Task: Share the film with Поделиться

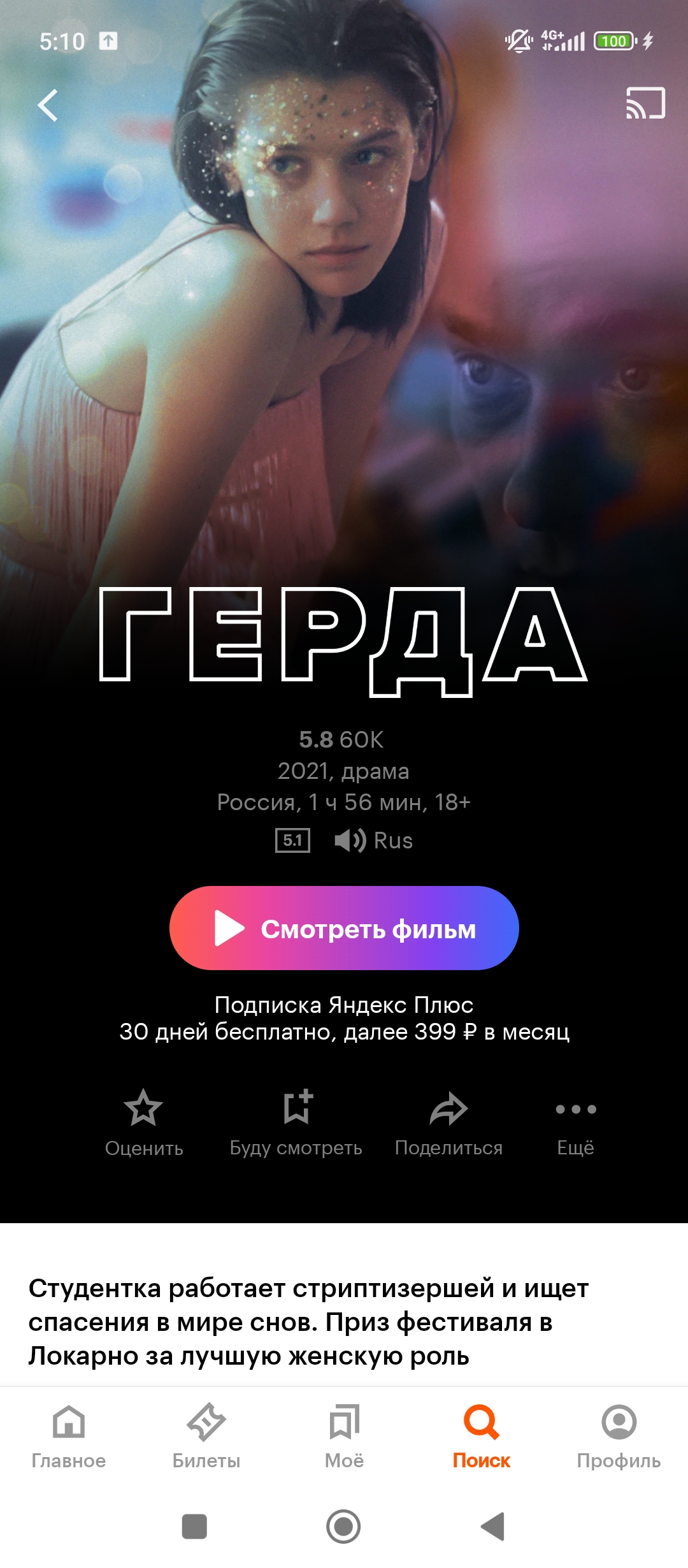Action: coord(448,1123)
